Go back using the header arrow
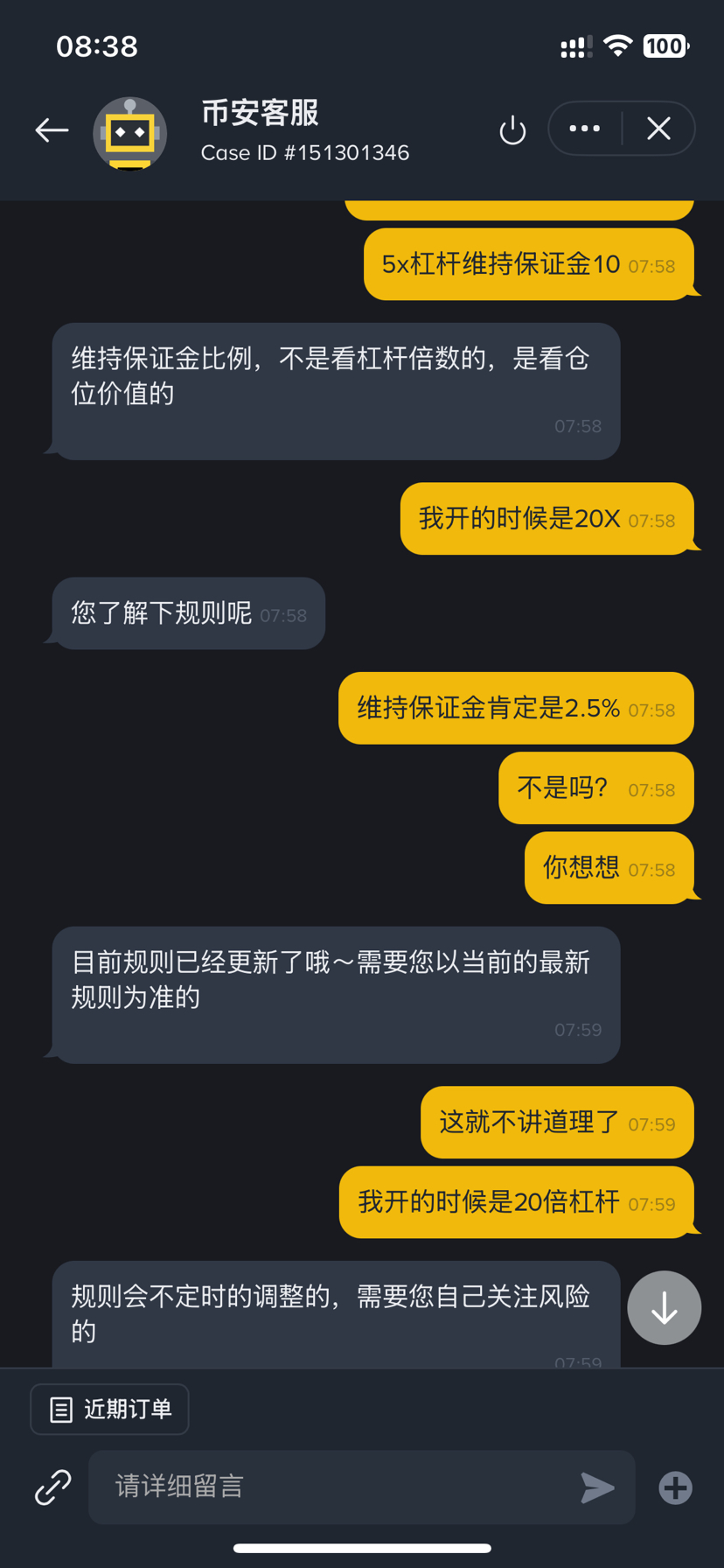Screen dimensions: 724x1568 (52, 130)
